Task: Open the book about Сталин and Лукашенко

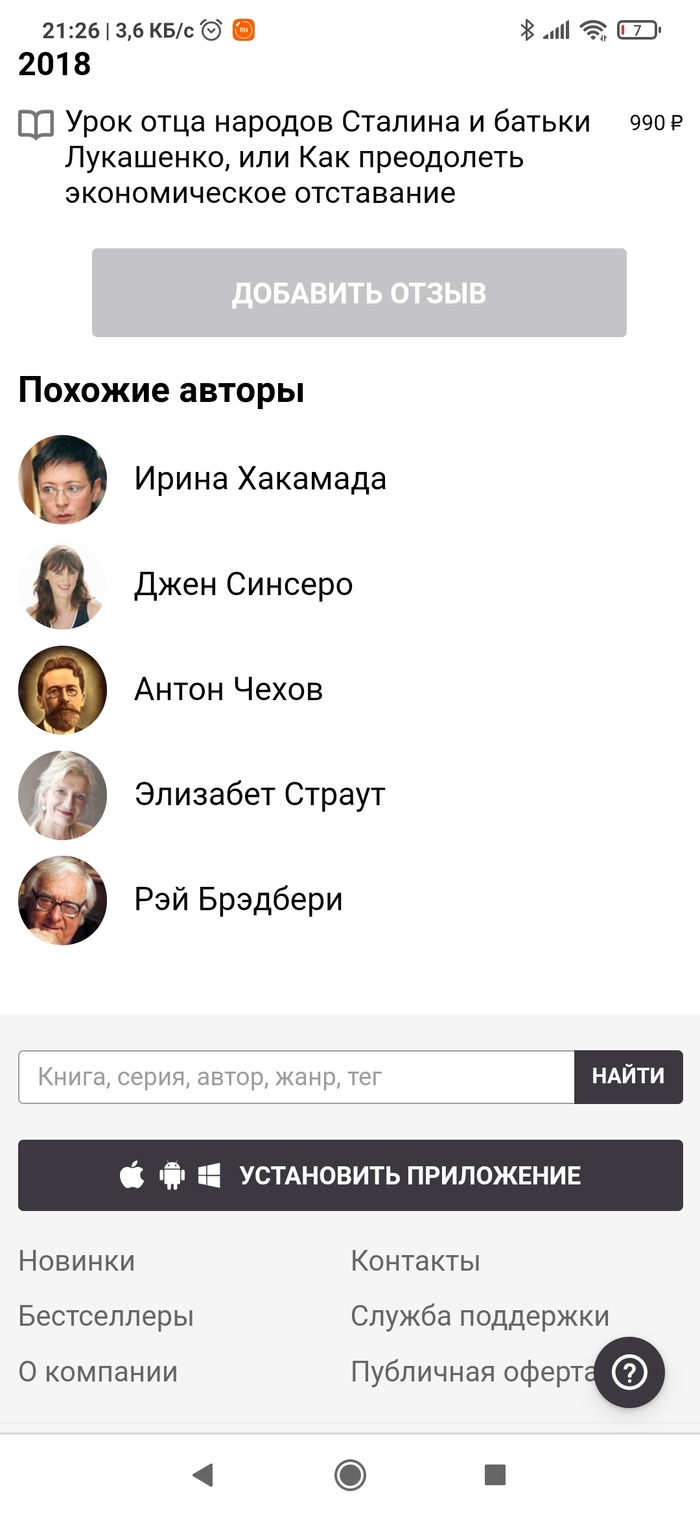Action: pyautogui.click(x=328, y=157)
